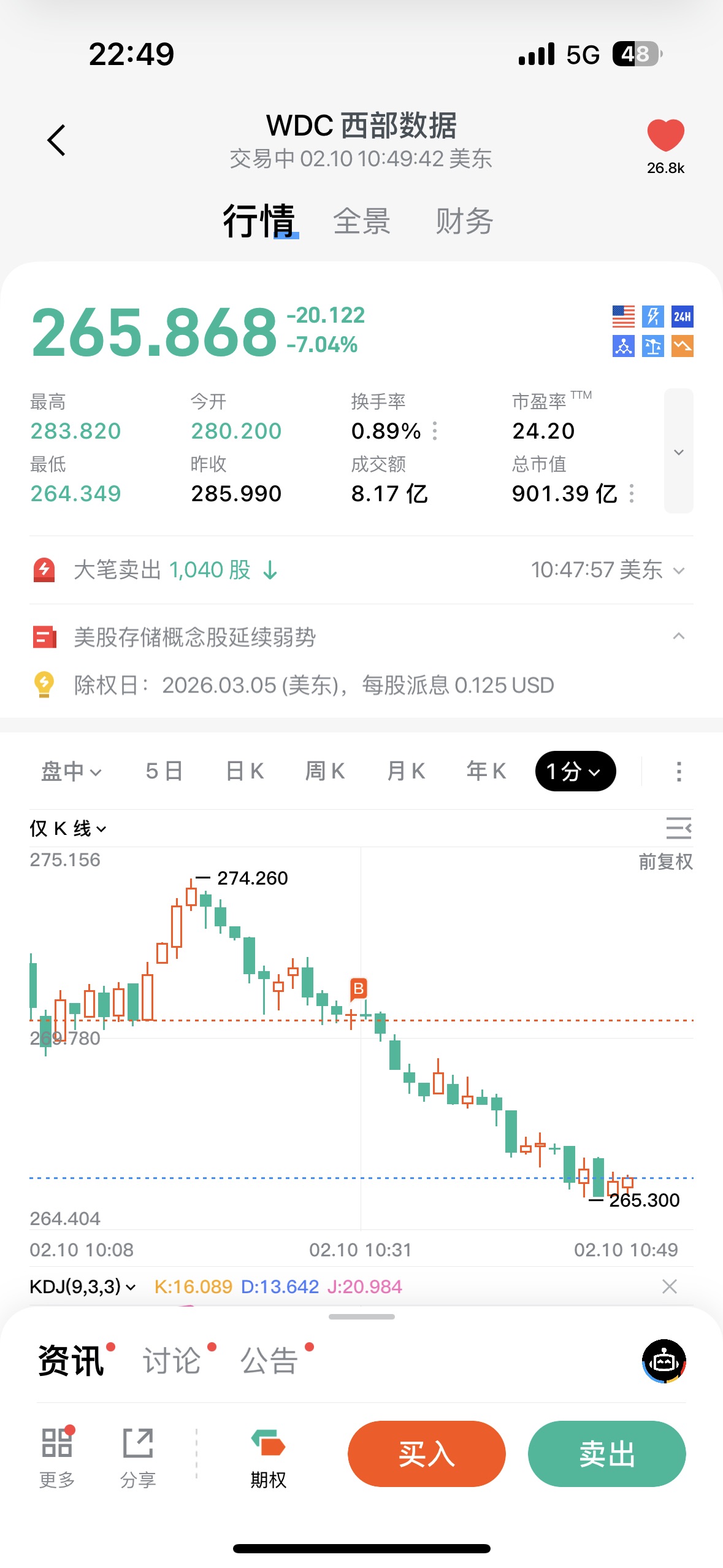Open the KDJ(9,3,3) indicator dropdown
Viewport: 723px width, 1568px height.
point(83,1286)
